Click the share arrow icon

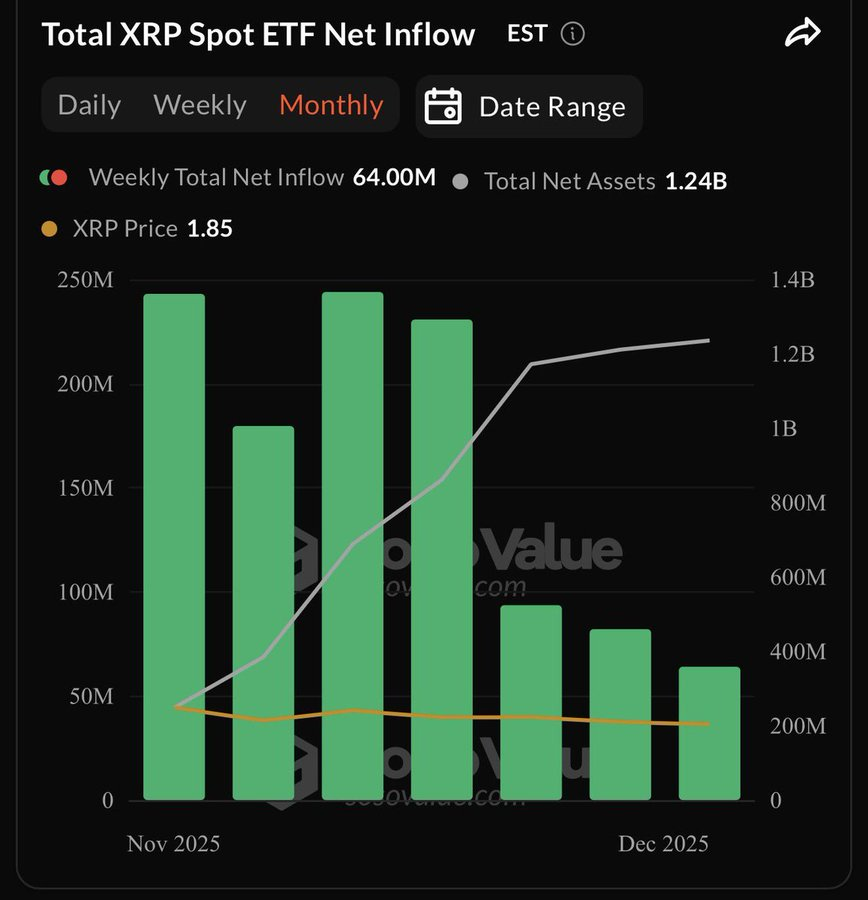(x=805, y=32)
